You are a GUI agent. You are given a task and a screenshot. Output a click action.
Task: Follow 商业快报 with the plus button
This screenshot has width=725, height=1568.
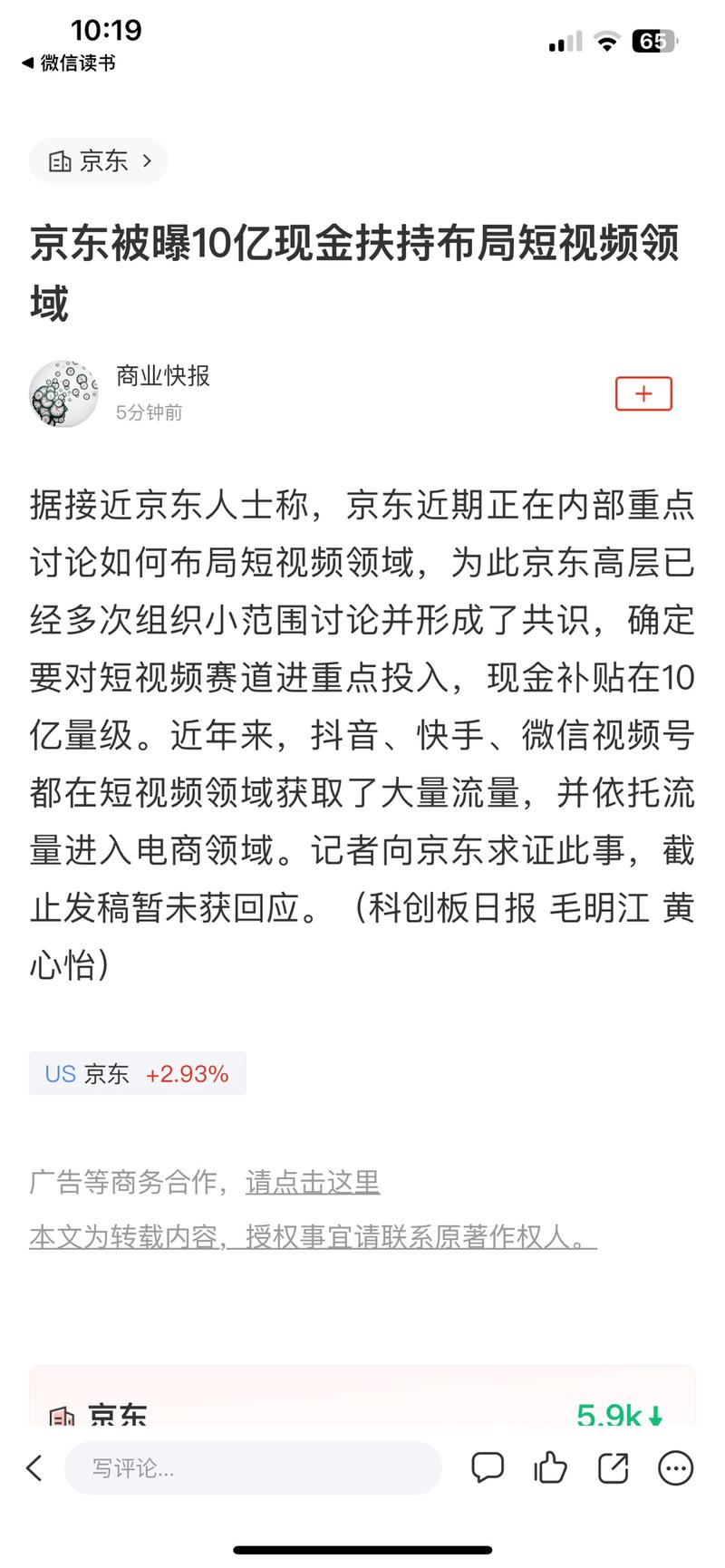pos(643,394)
